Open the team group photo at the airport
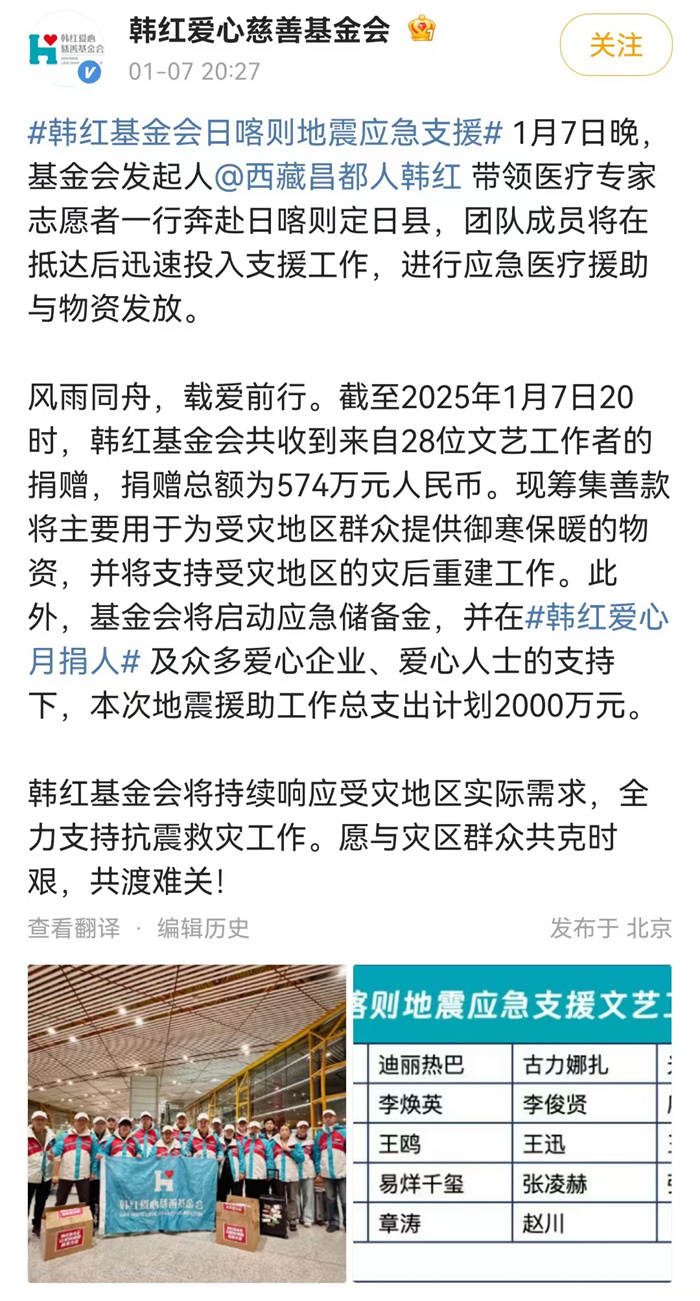The image size is (700, 1301). (x=187, y=1123)
